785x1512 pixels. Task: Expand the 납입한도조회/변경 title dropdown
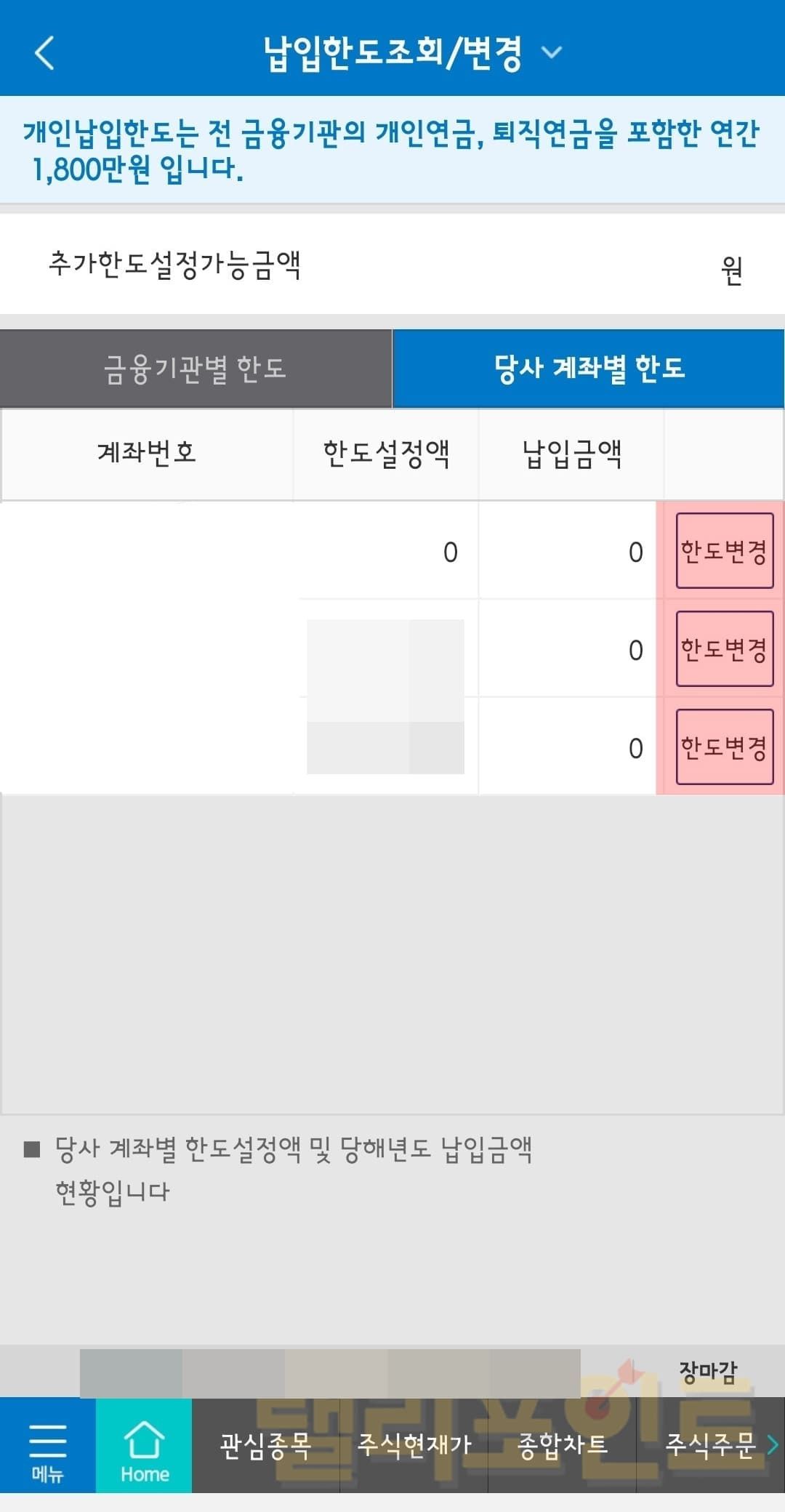(x=552, y=52)
